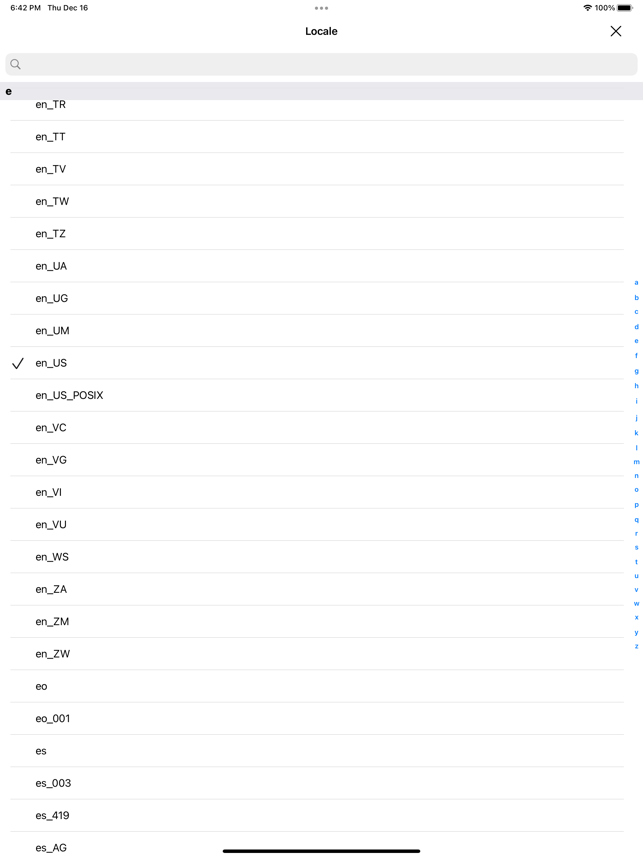The width and height of the screenshot is (643, 858).
Task: Jump to letter z in index
Action: tap(636, 646)
